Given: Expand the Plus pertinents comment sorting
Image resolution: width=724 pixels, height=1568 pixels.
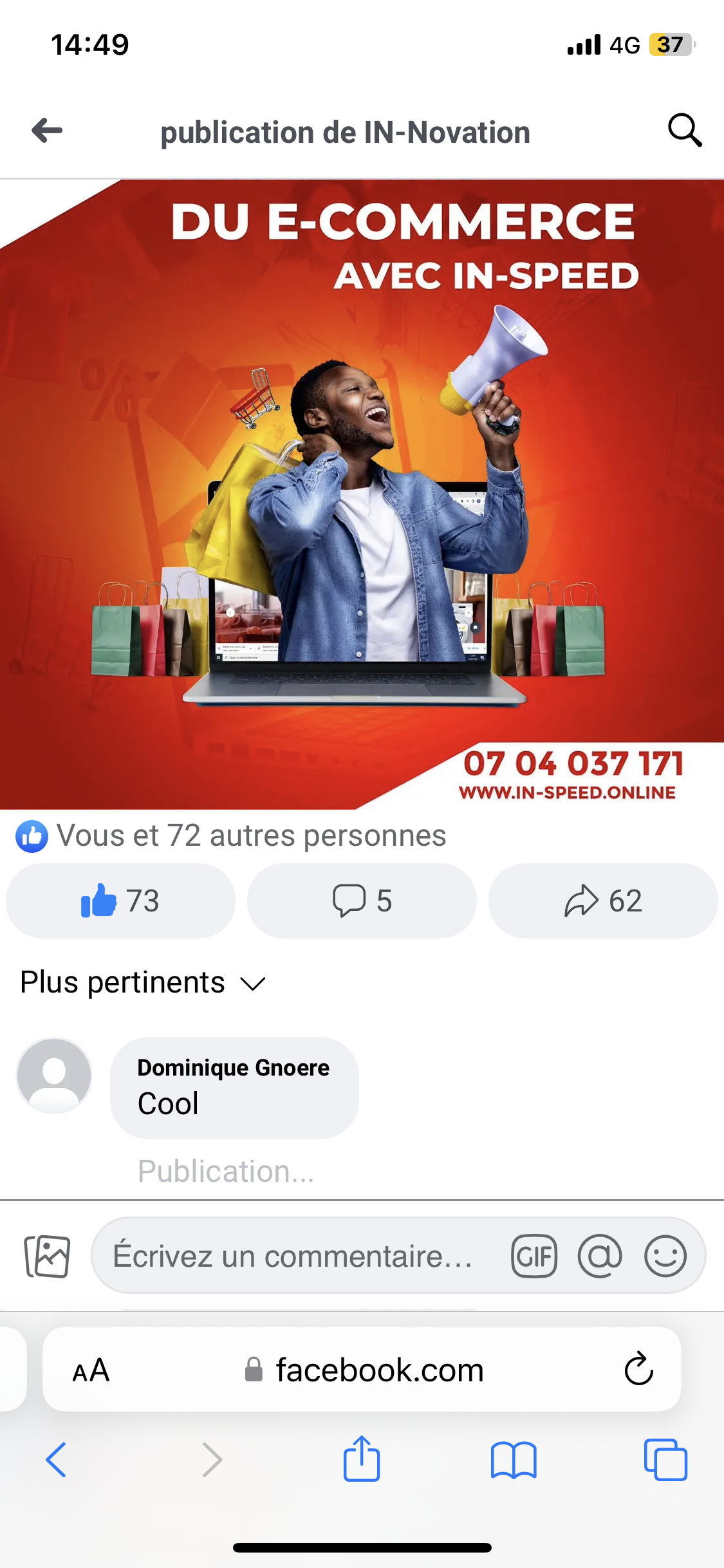Looking at the screenshot, I should tap(143, 983).
